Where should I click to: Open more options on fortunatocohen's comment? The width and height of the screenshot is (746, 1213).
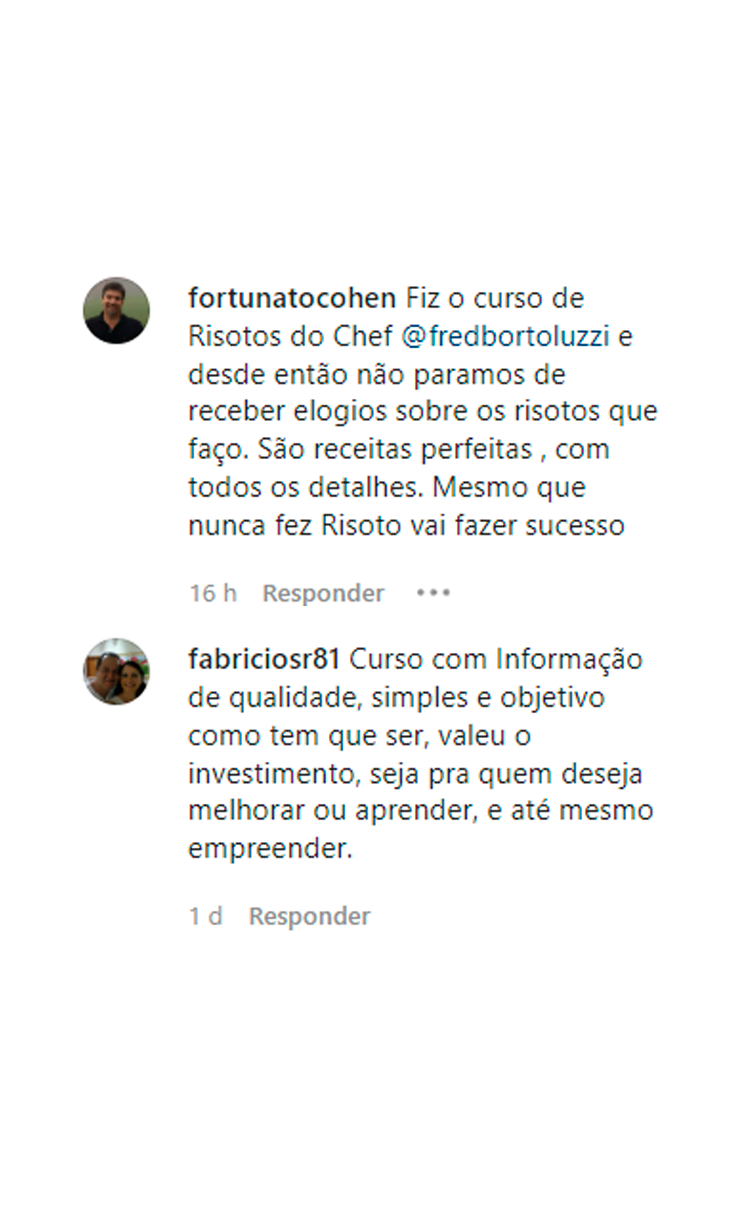(434, 593)
